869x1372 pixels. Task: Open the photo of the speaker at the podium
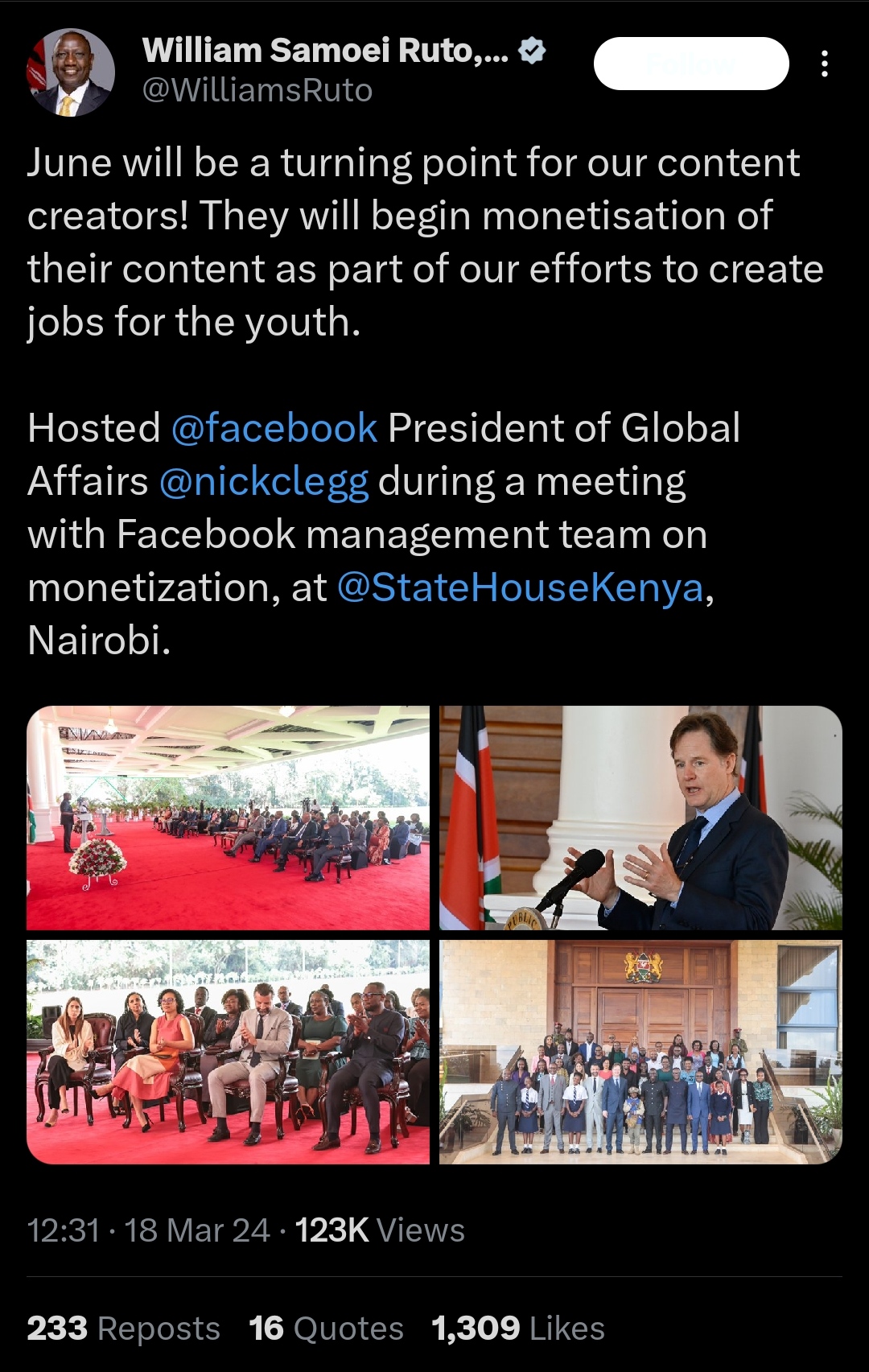pos(640,818)
